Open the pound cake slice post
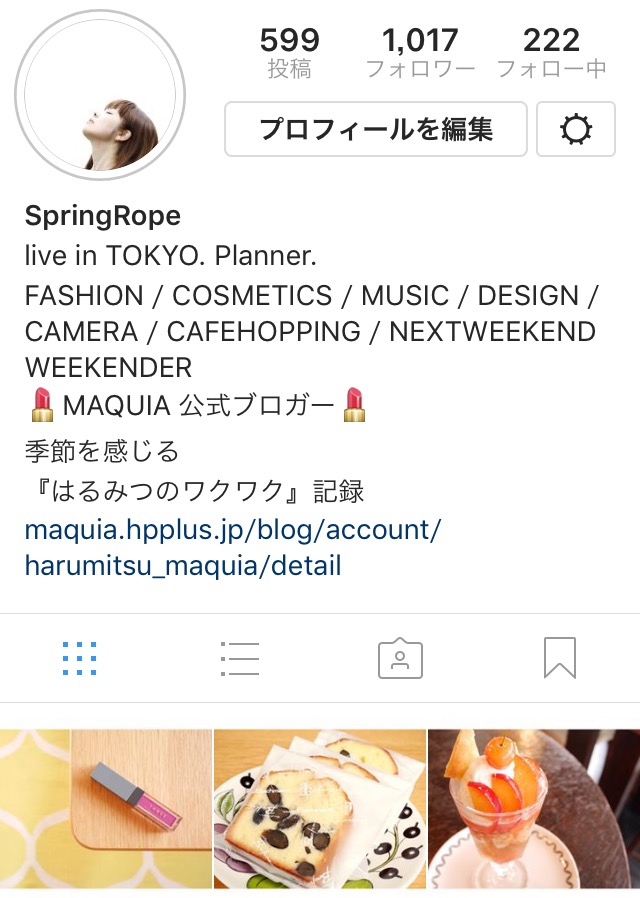 [319, 808]
